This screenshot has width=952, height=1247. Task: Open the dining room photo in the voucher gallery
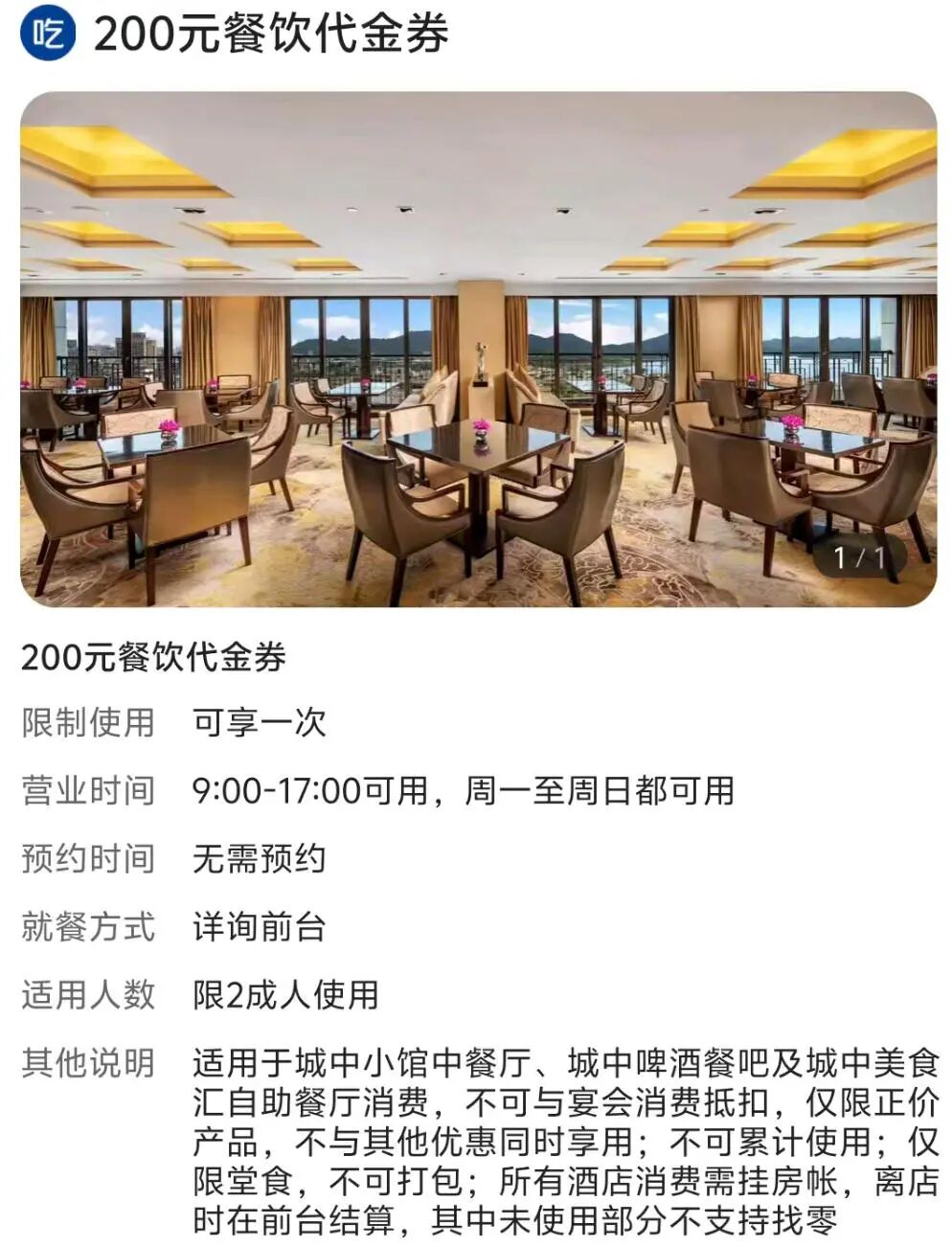click(477, 349)
